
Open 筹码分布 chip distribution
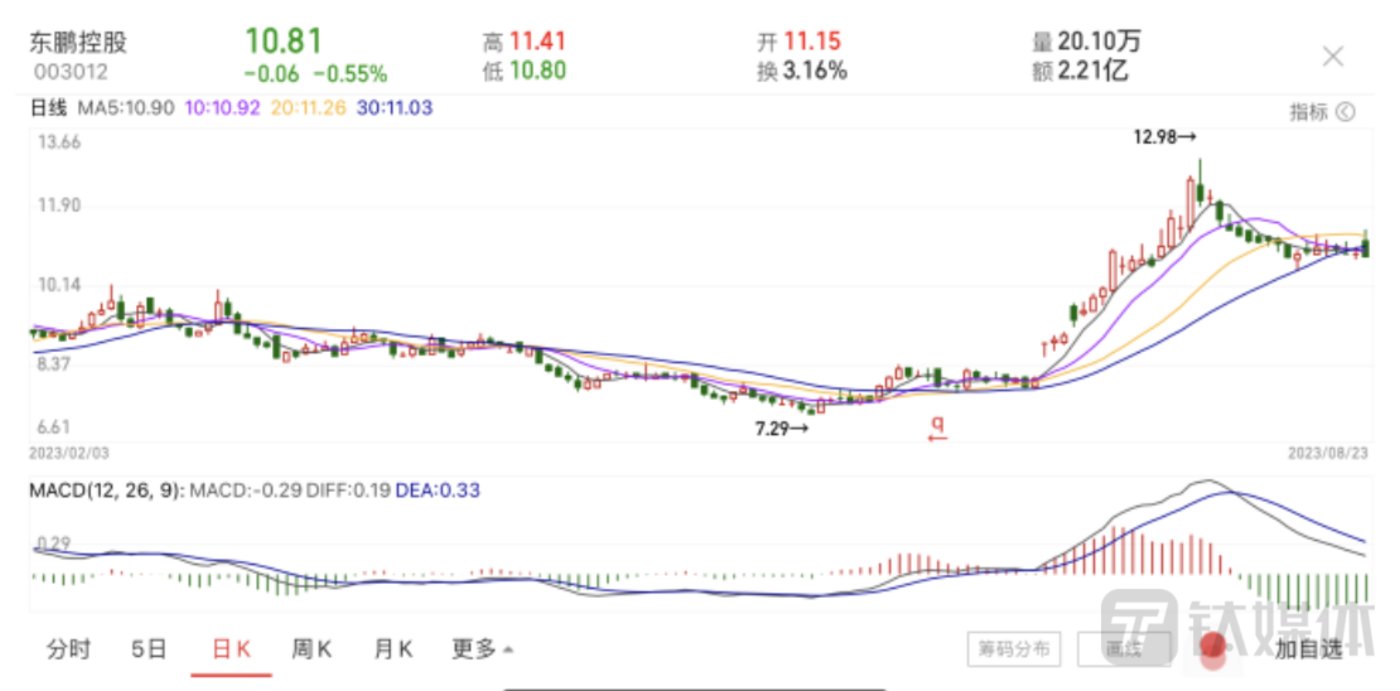point(1013,649)
